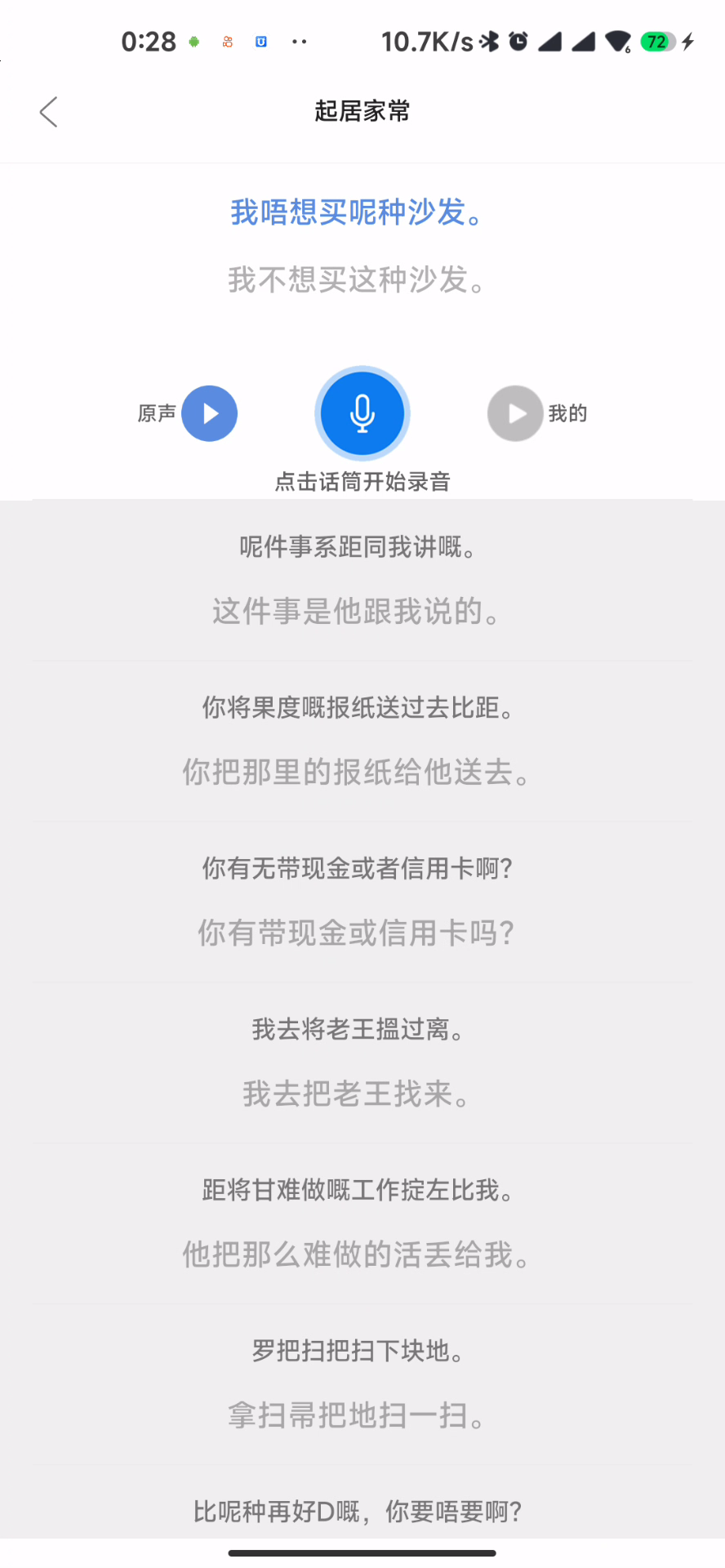The width and height of the screenshot is (725, 1568).
Task: Select the sentence 距将甘难做嘅工作掟左比我
Action: click(358, 1191)
